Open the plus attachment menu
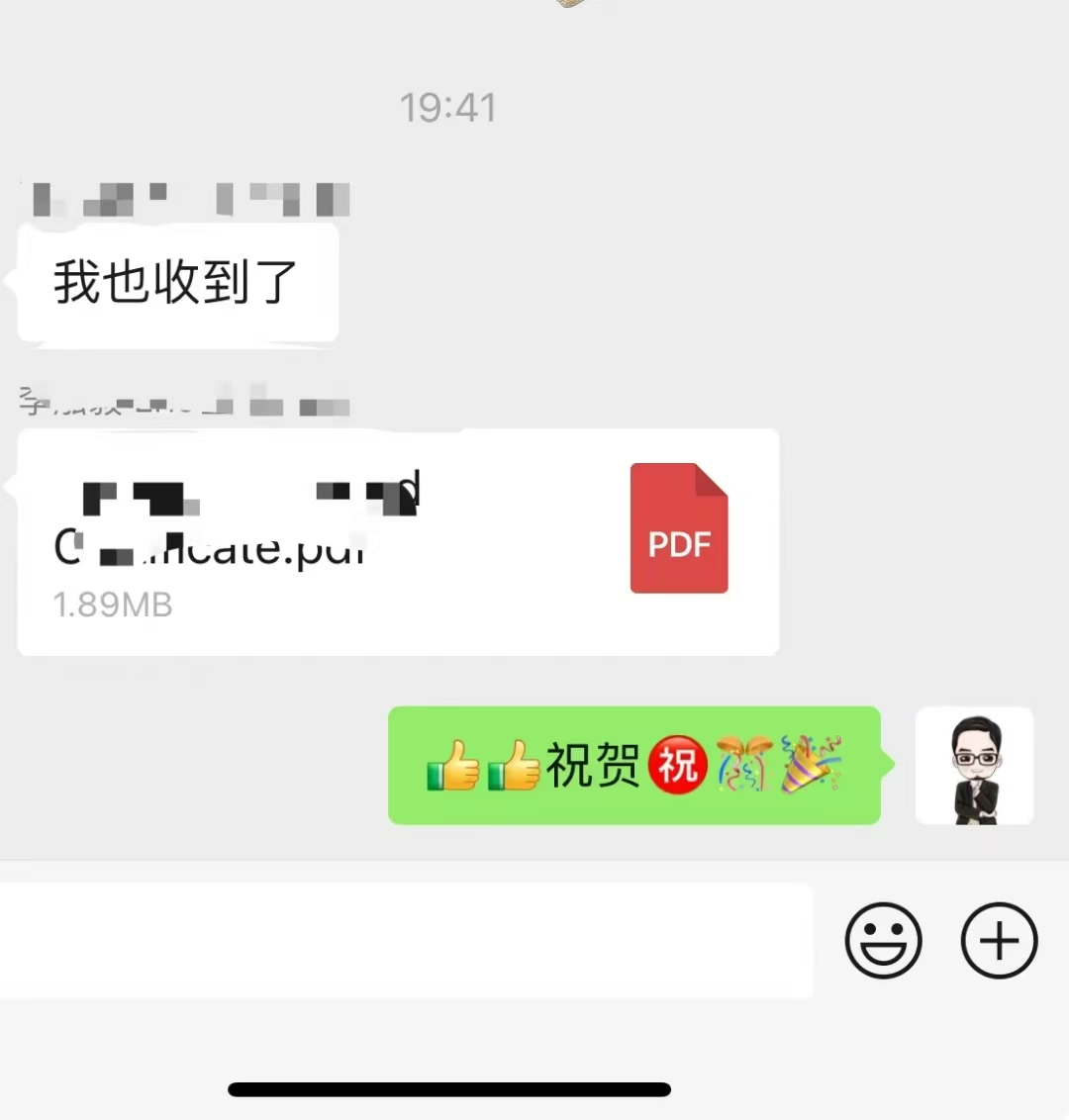This screenshot has width=1069, height=1120. (x=999, y=940)
